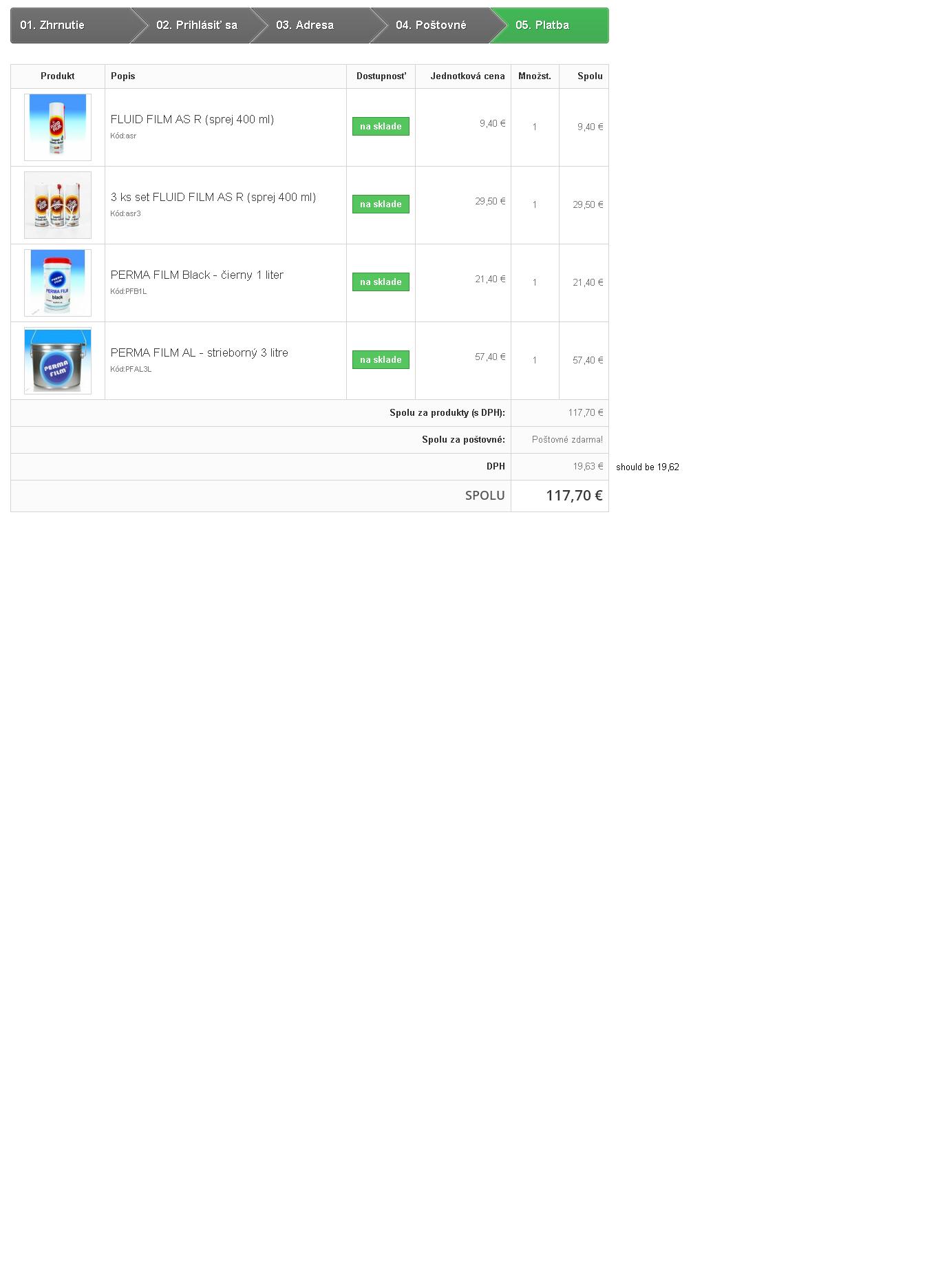Open FLUID FILM AS R (sprej 400 ml) link
Image resolution: width=936 pixels, height=1288 pixels.
click(x=192, y=120)
